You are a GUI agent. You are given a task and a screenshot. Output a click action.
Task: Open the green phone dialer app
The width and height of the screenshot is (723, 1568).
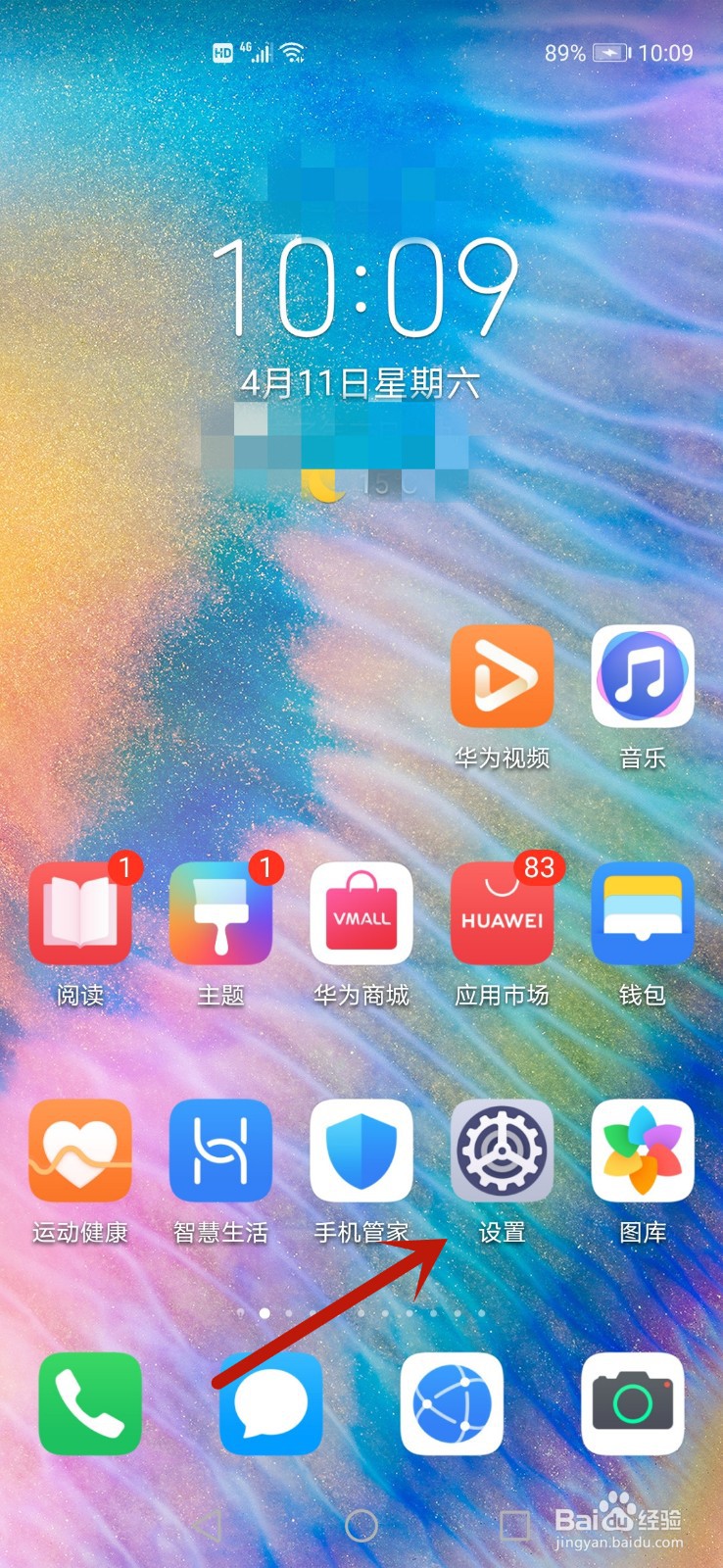click(90, 1404)
